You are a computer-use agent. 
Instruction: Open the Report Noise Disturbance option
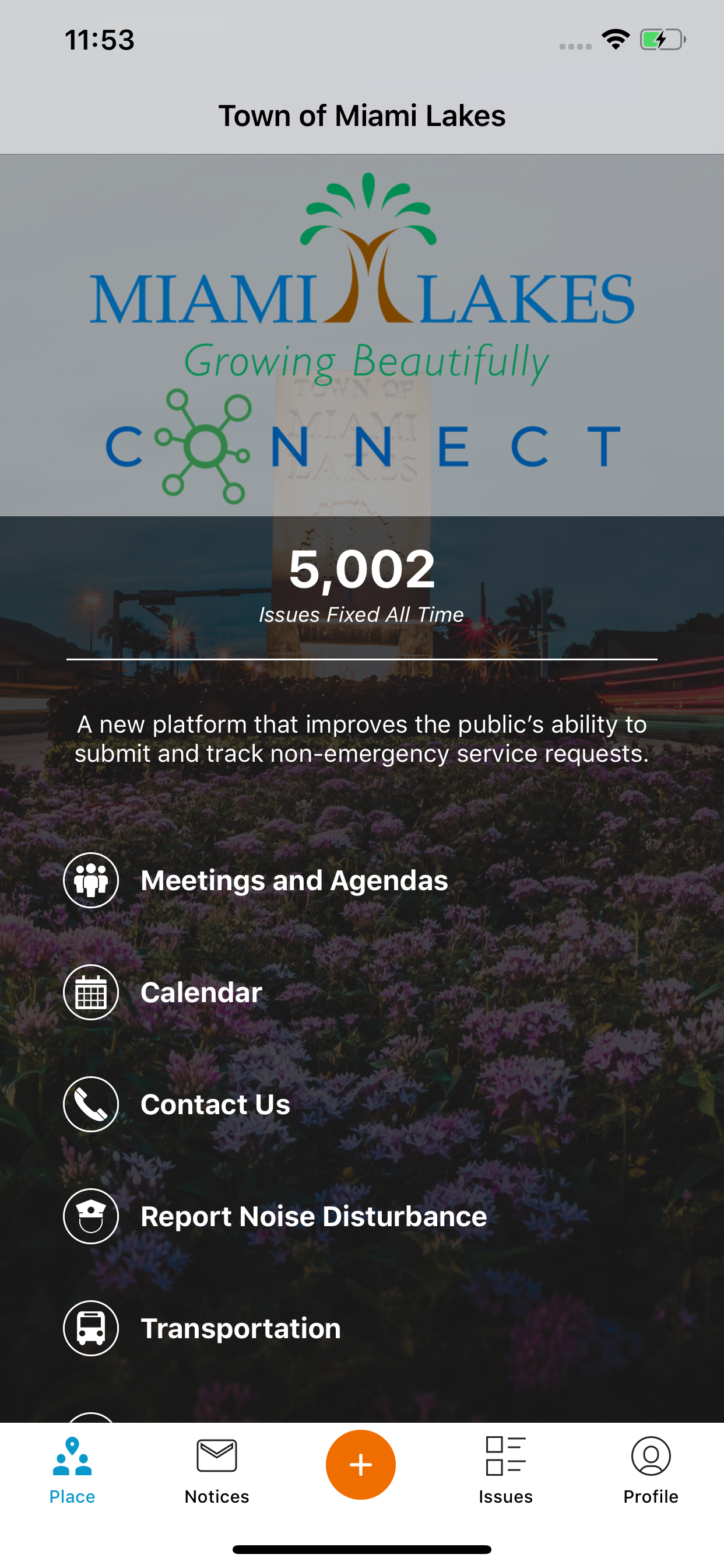pyautogui.click(x=312, y=1216)
